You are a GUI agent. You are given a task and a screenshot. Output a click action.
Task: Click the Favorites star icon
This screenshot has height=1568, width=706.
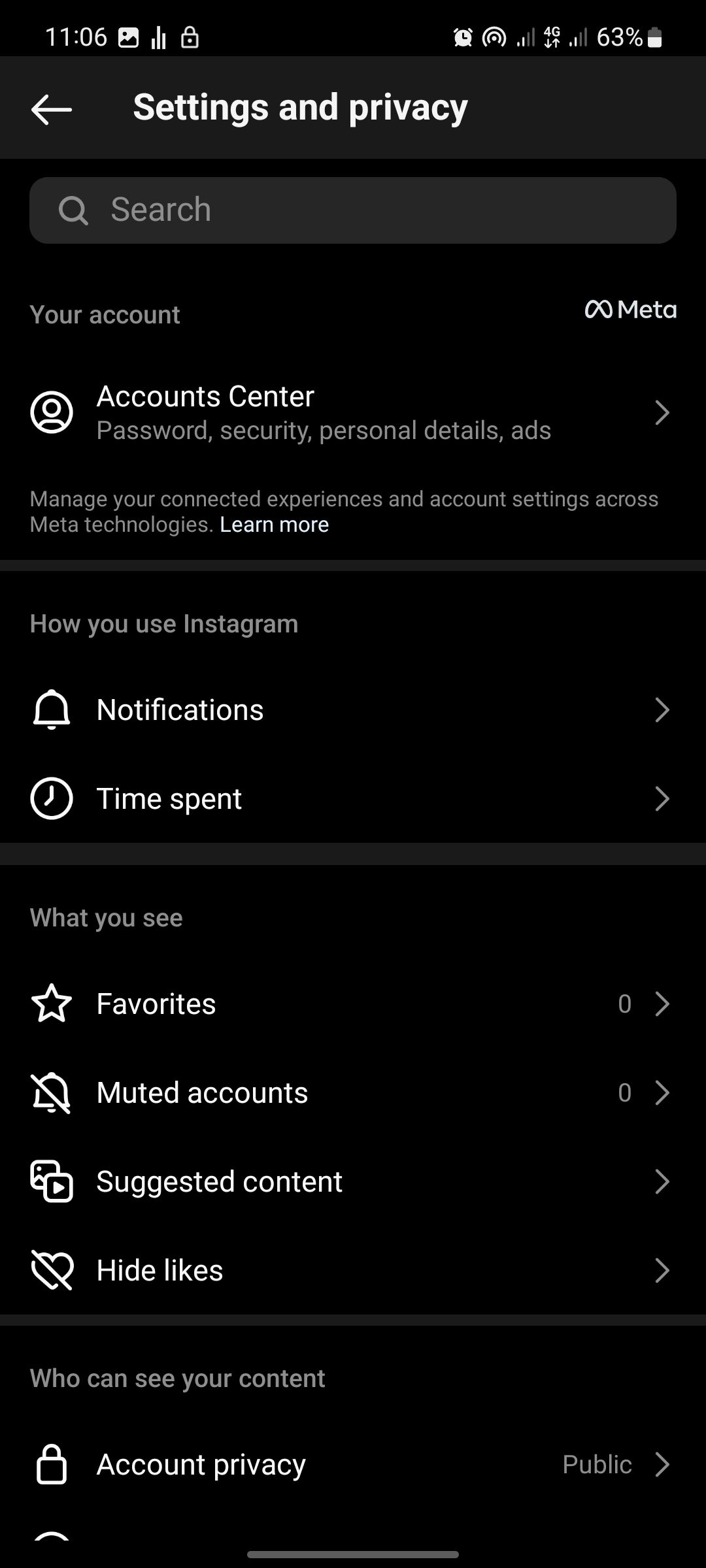[x=51, y=1004]
